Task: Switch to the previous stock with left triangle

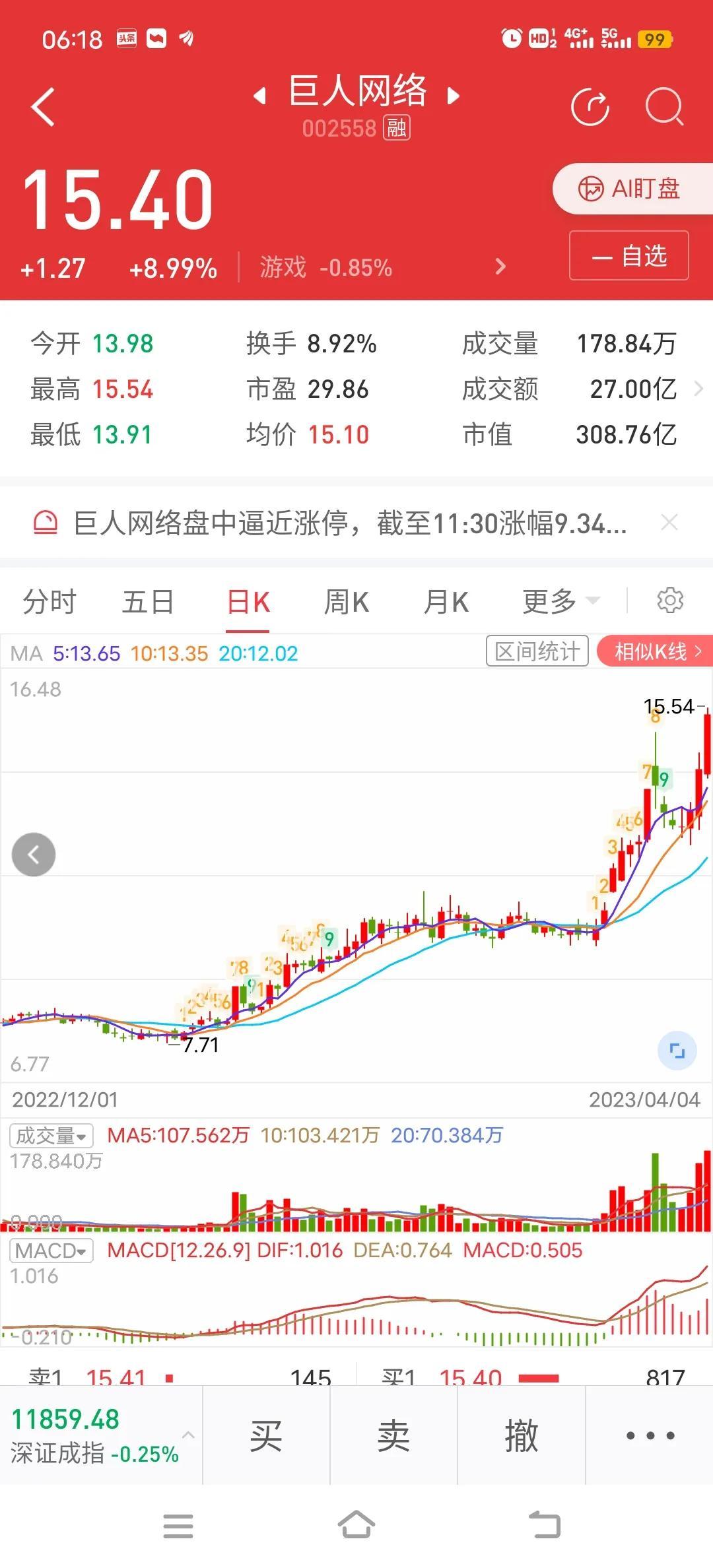Action: (x=260, y=96)
